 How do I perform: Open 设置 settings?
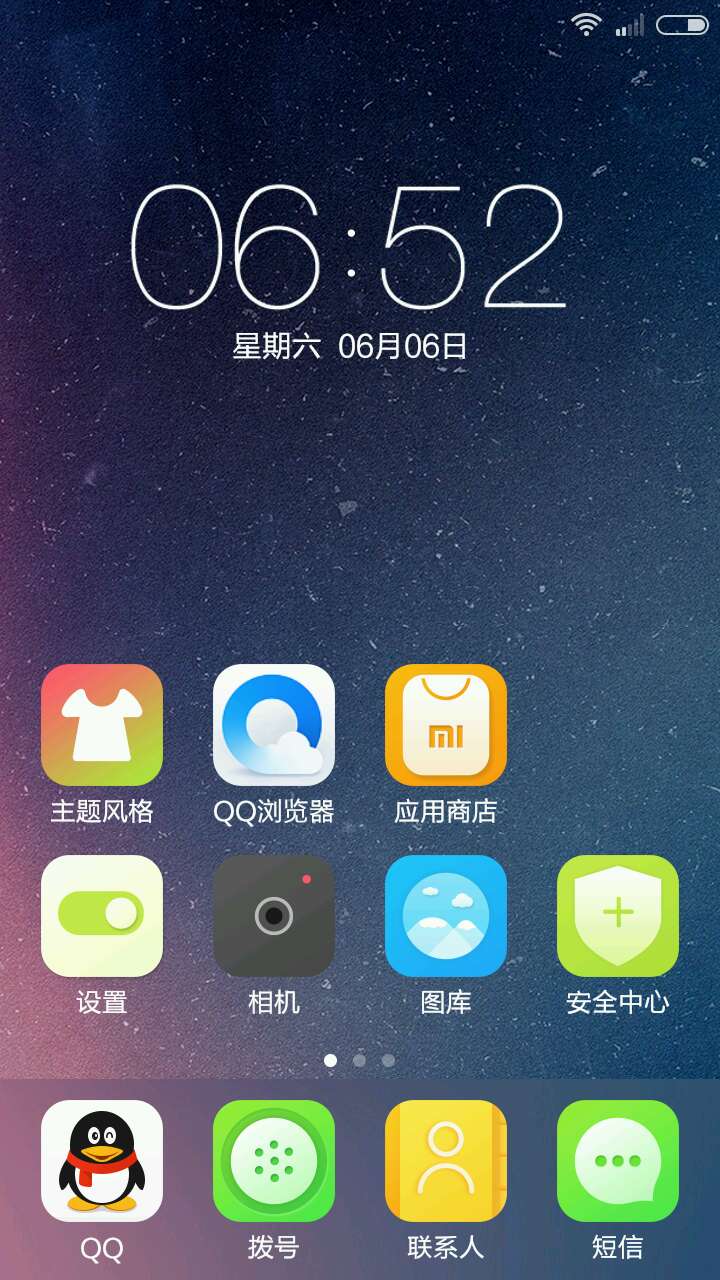102,915
